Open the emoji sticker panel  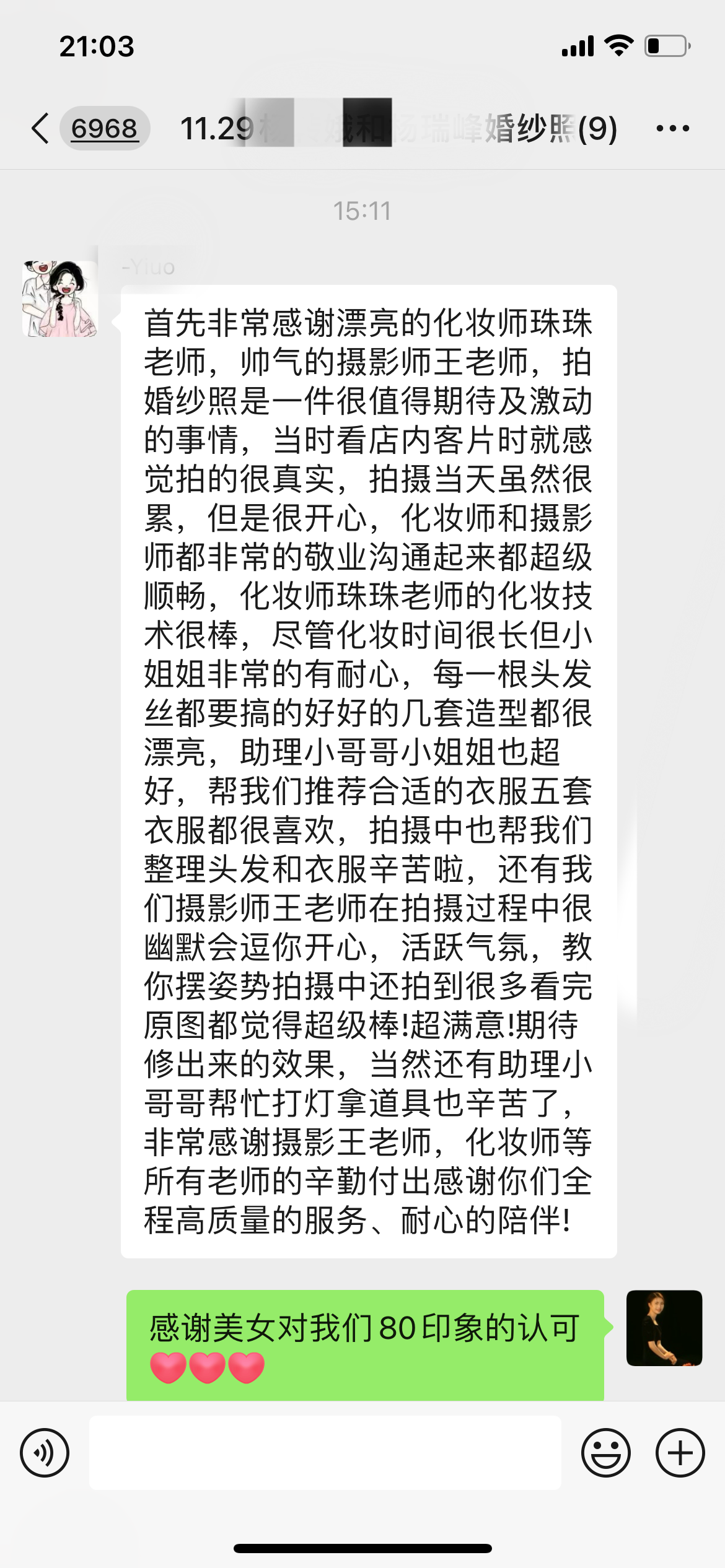tap(606, 1453)
